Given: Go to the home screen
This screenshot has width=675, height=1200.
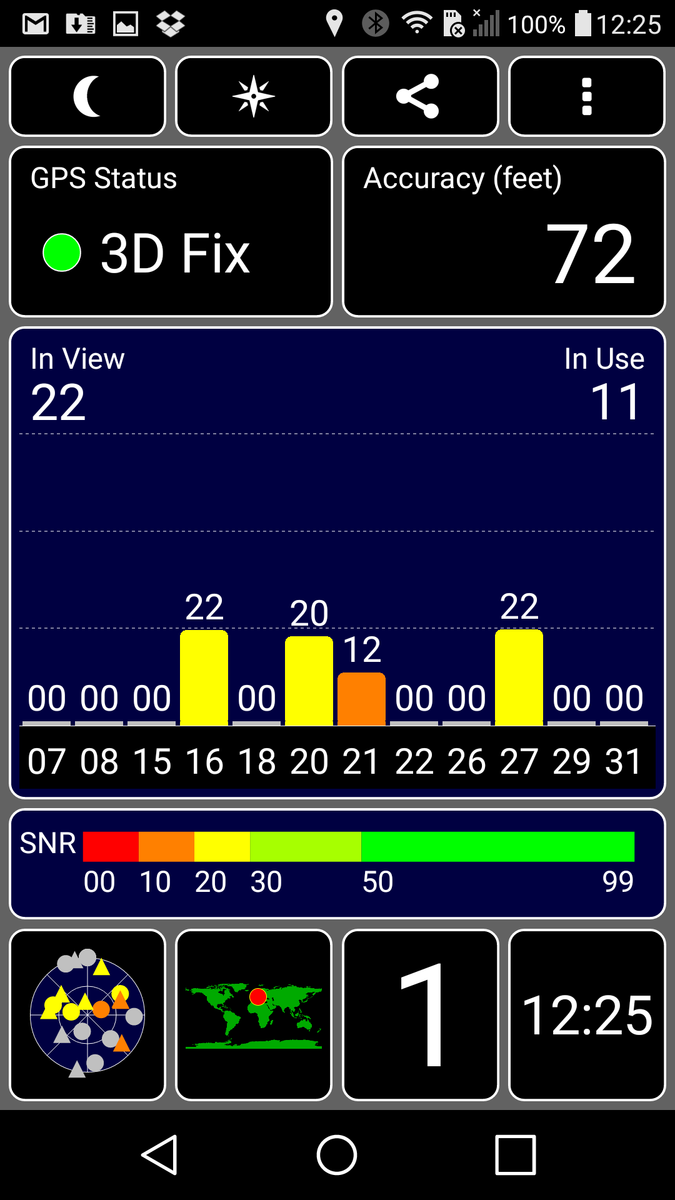Looking at the screenshot, I should [x=337, y=1155].
